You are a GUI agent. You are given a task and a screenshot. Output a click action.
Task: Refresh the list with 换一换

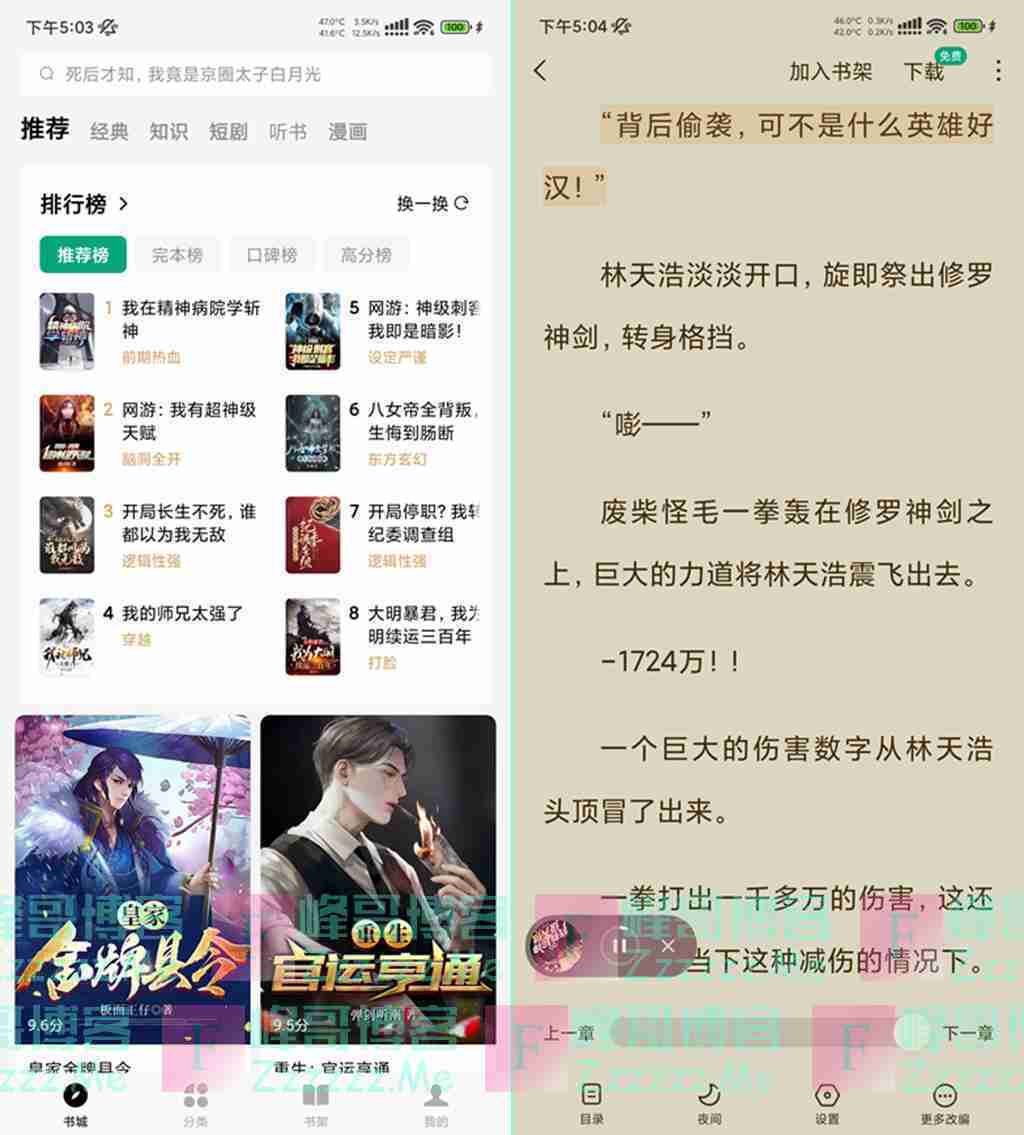pos(432,204)
